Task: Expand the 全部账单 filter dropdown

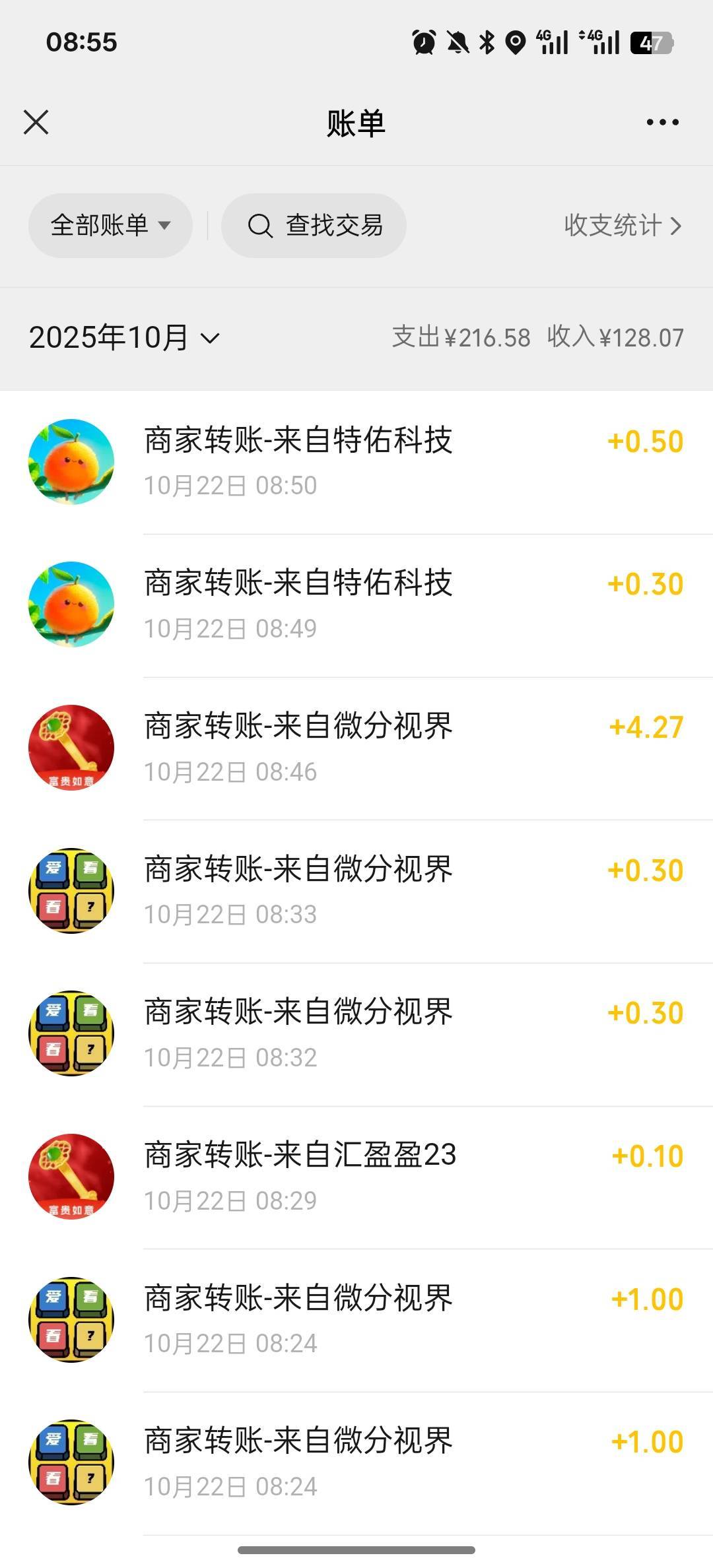Action: 110,226
